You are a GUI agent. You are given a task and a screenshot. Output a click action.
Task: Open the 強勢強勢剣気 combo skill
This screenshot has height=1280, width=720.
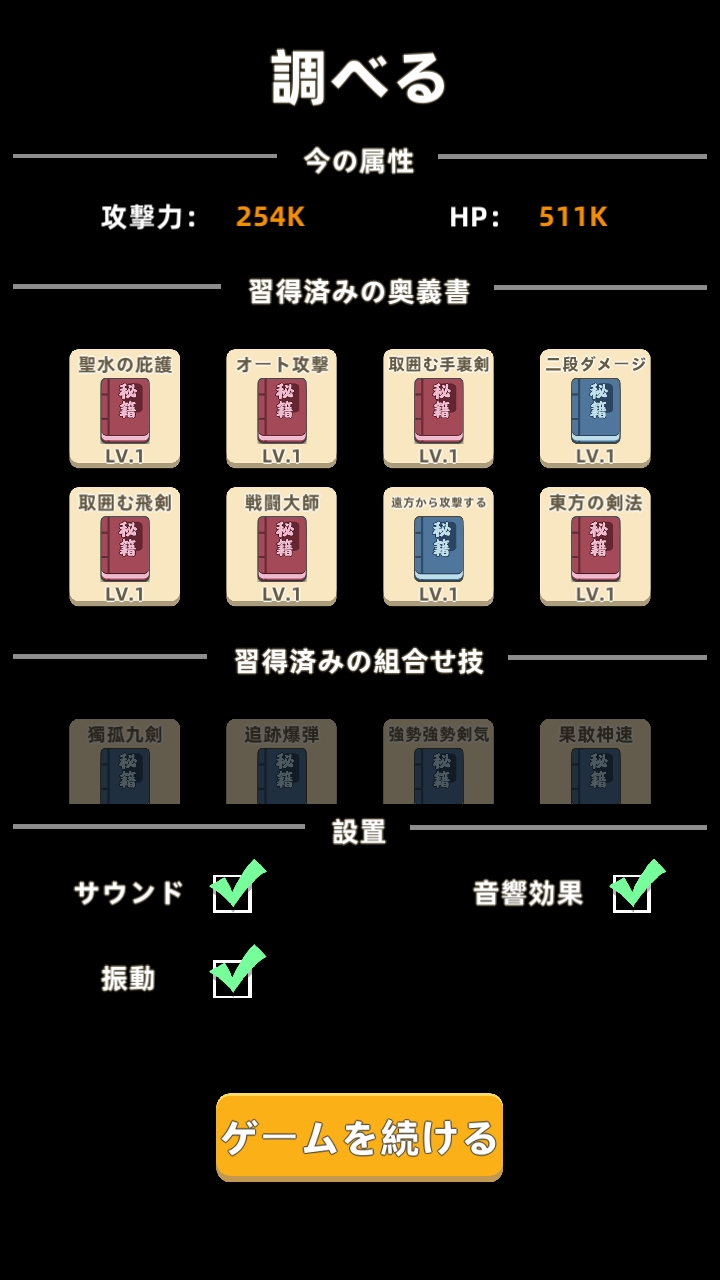439,762
